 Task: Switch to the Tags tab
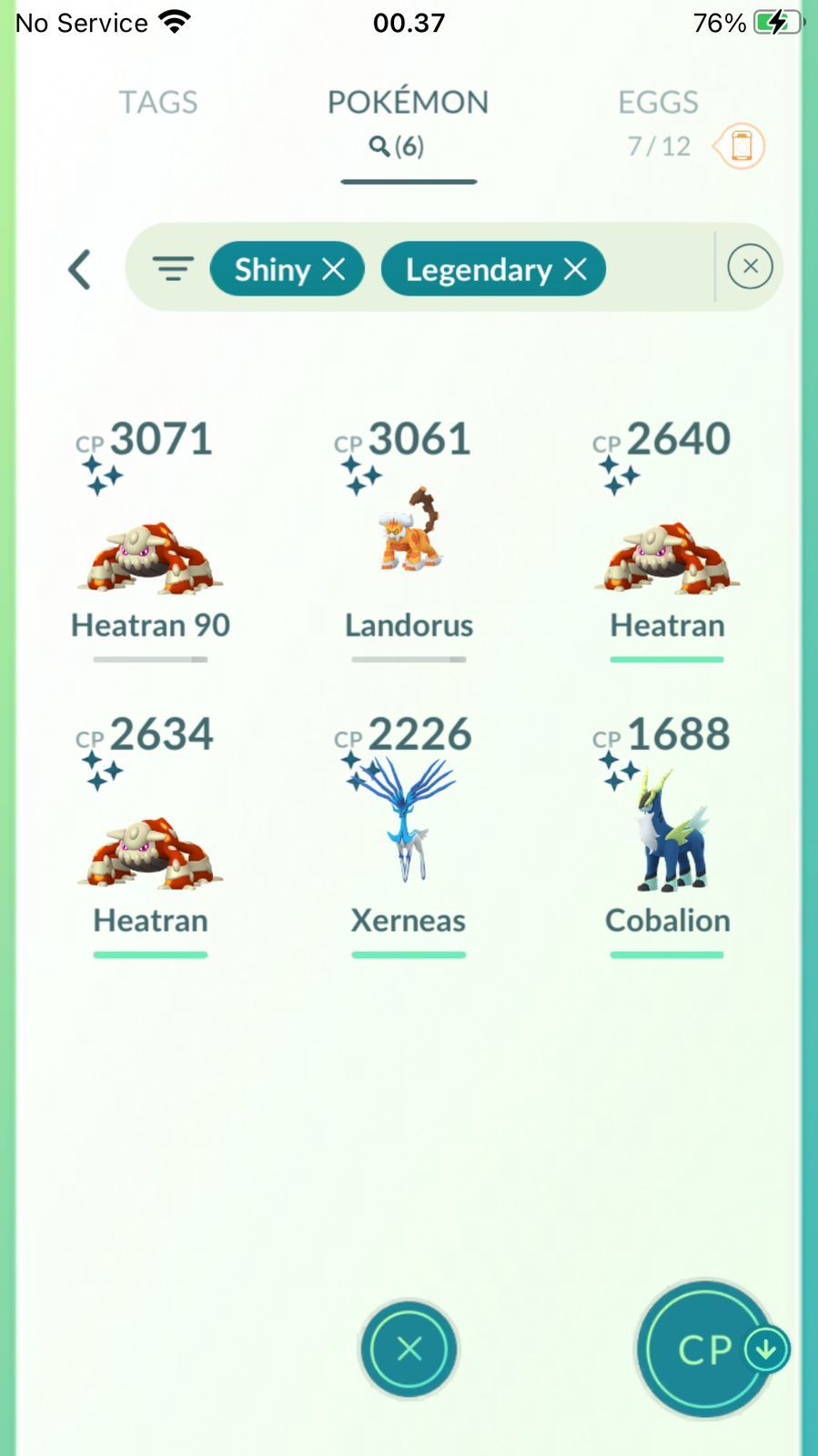click(158, 102)
